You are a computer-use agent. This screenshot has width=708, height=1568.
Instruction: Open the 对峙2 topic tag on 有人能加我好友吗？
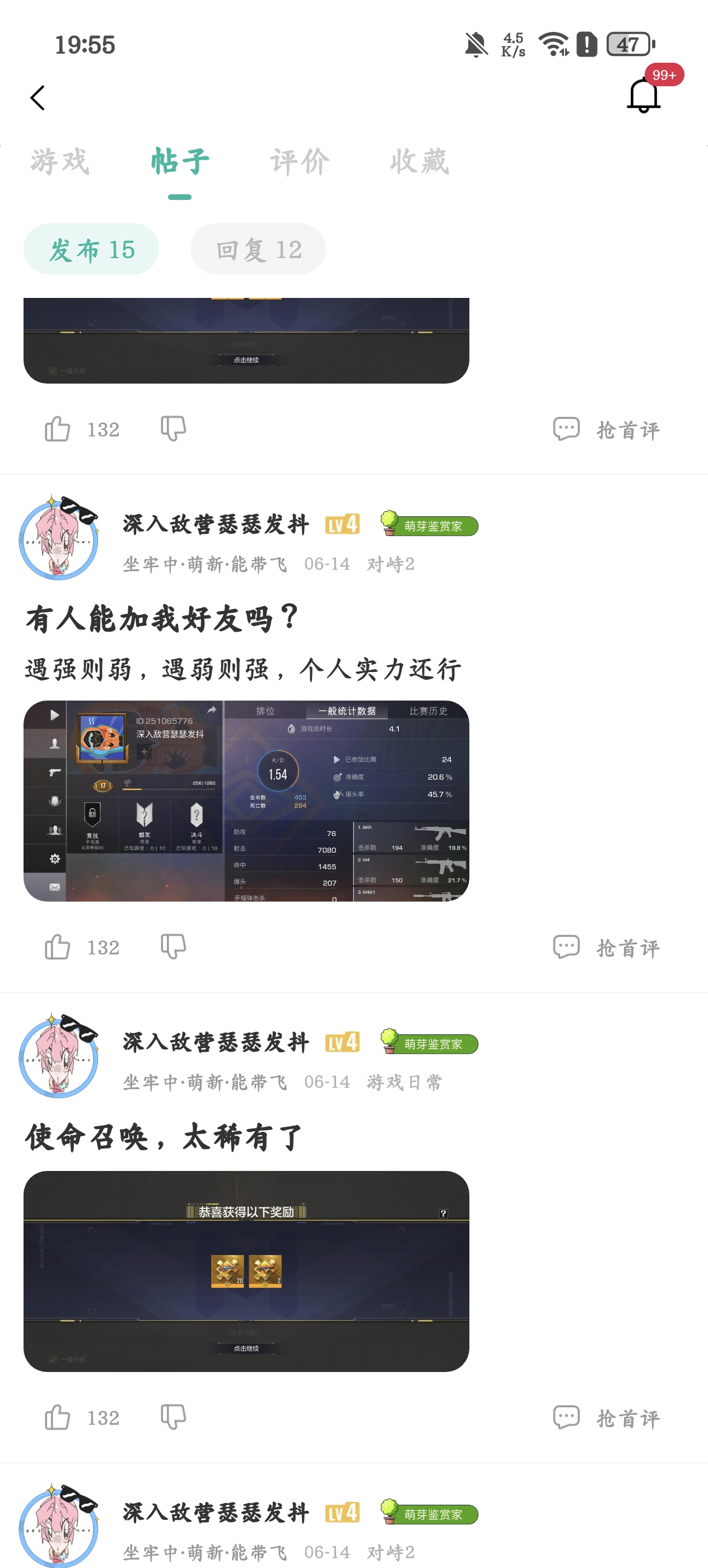tap(391, 564)
